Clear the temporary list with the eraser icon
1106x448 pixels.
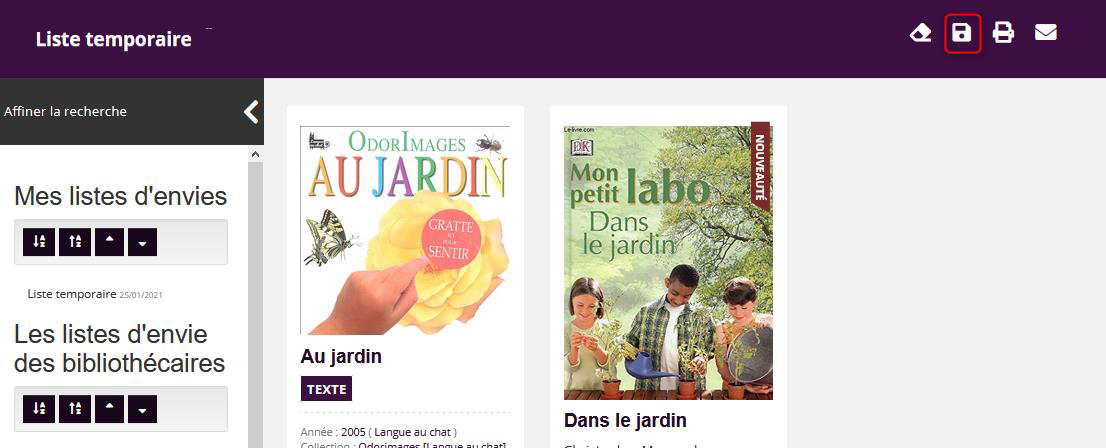coord(920,34)
